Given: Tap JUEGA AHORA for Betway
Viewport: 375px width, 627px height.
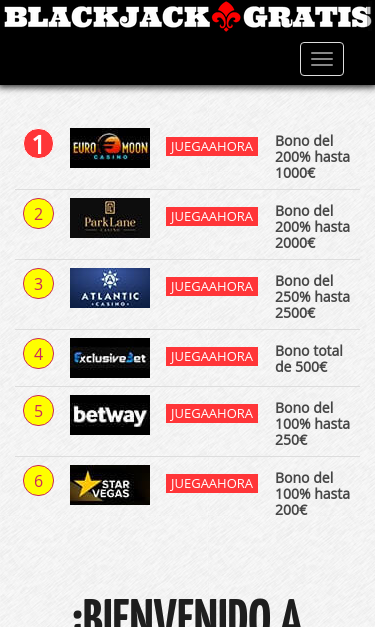Looking at the screenshot, I should click(212, 414).
